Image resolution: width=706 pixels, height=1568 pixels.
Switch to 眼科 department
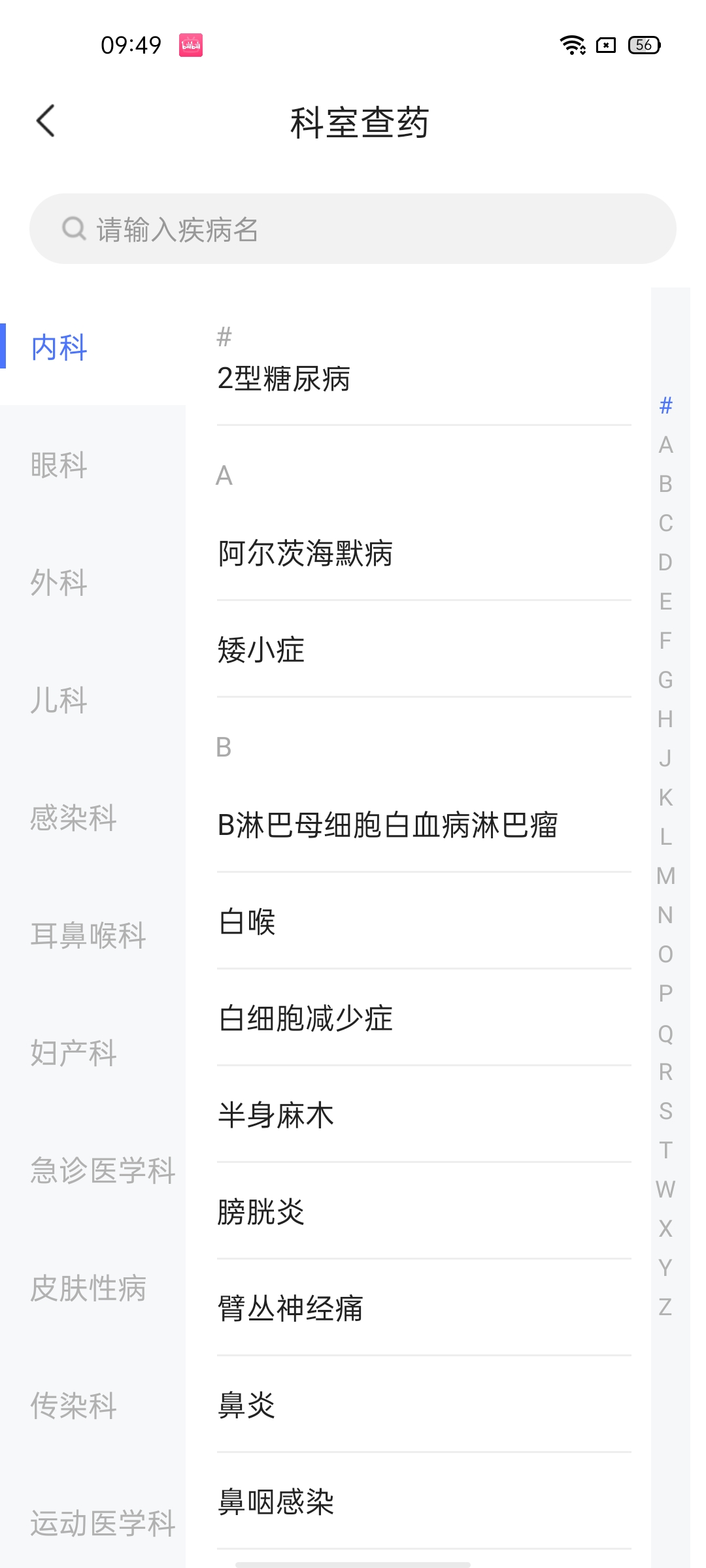(59, 465)
